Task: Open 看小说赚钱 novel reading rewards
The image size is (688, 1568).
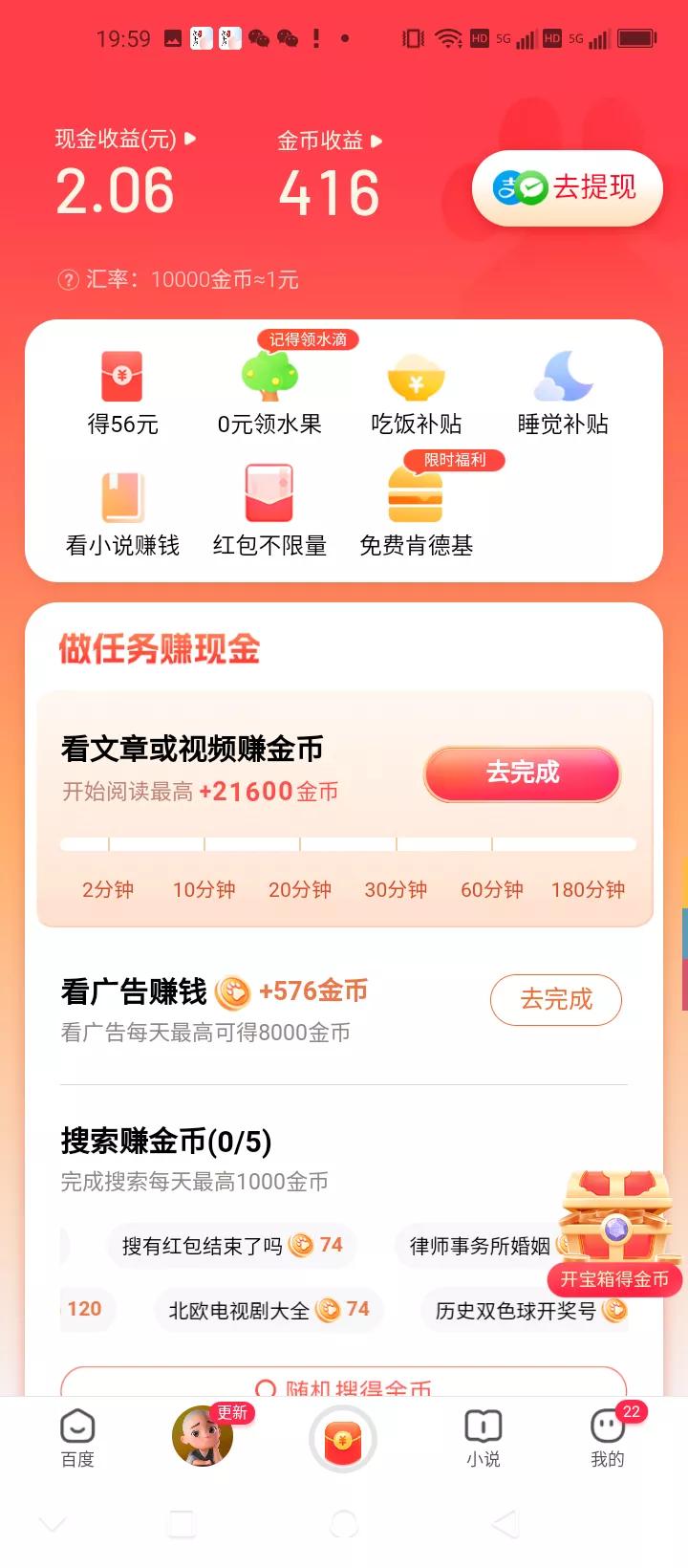Action: tap(122, 513)
